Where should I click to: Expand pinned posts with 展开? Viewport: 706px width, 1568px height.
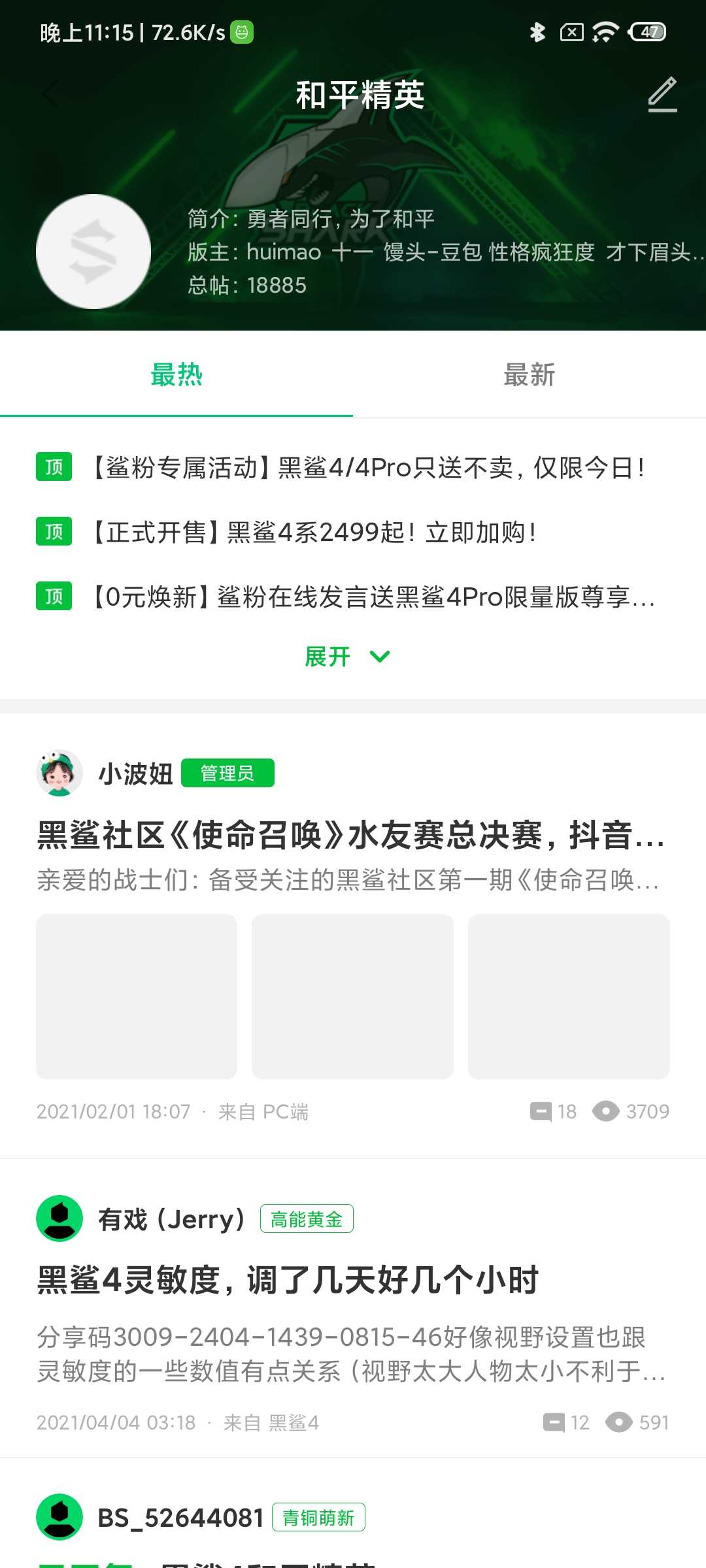click(346, 657)
